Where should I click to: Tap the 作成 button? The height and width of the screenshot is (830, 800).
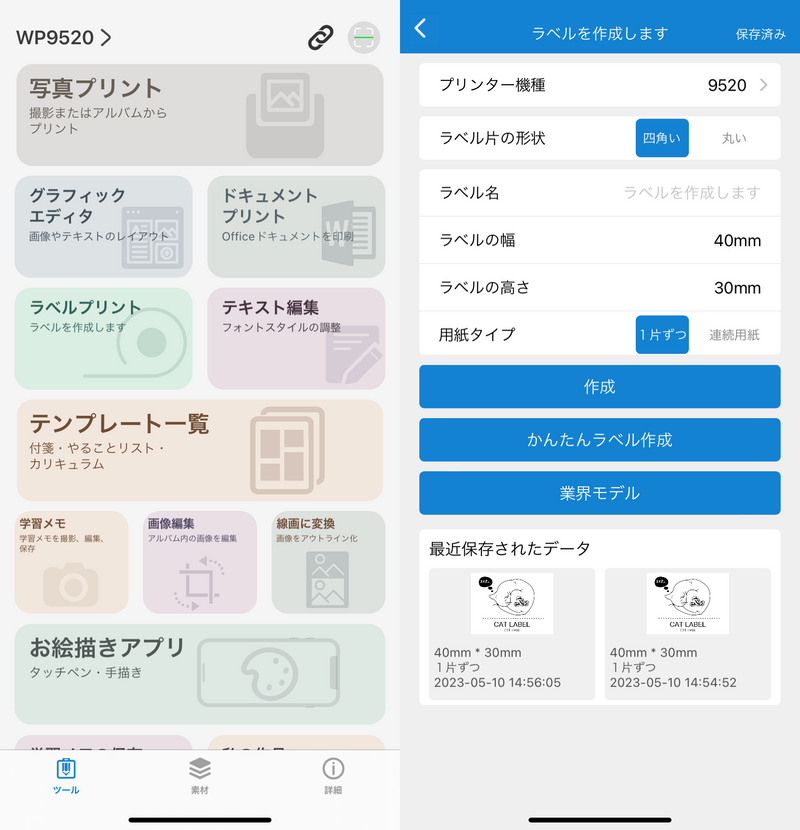pyautogui.click(x=600, y=387)
